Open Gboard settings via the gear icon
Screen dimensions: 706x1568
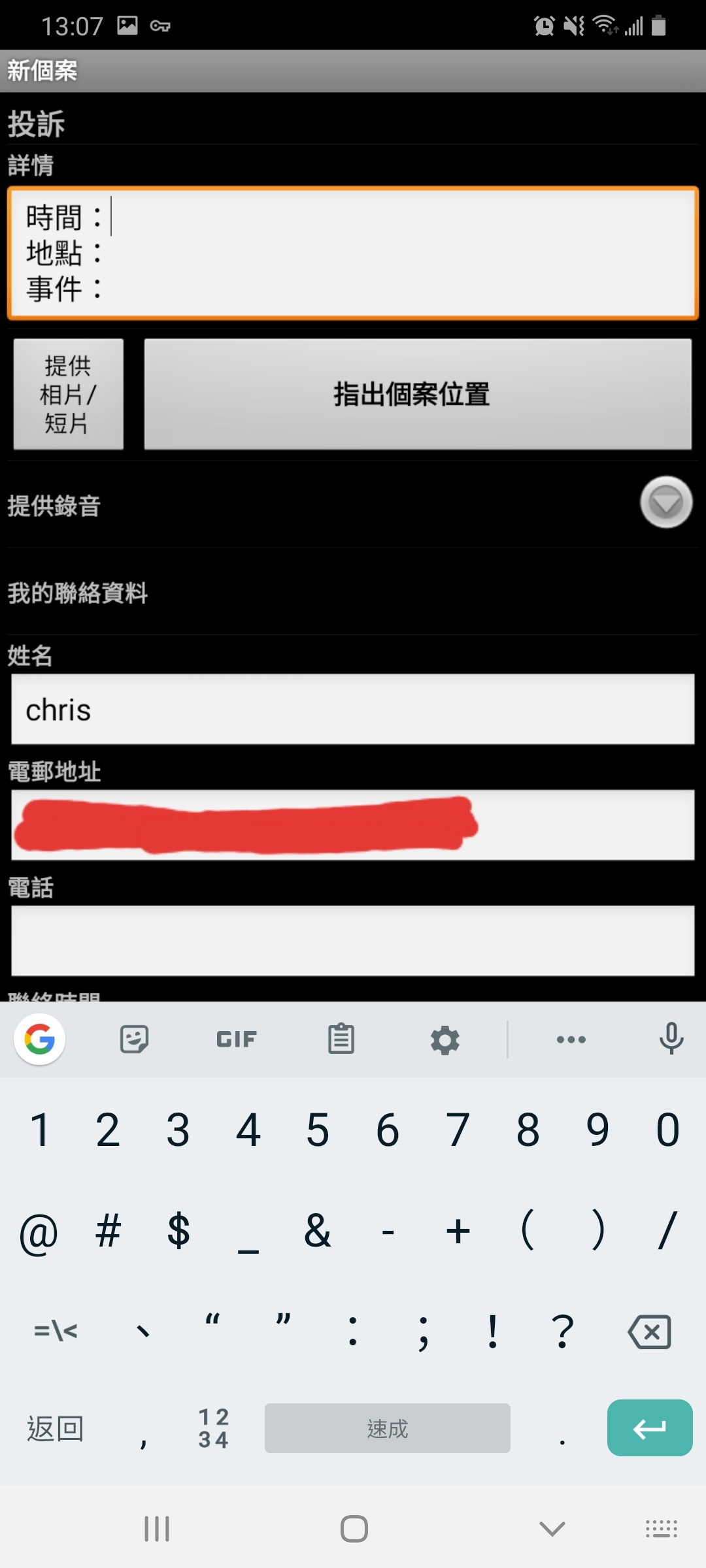pos(444,1039)
